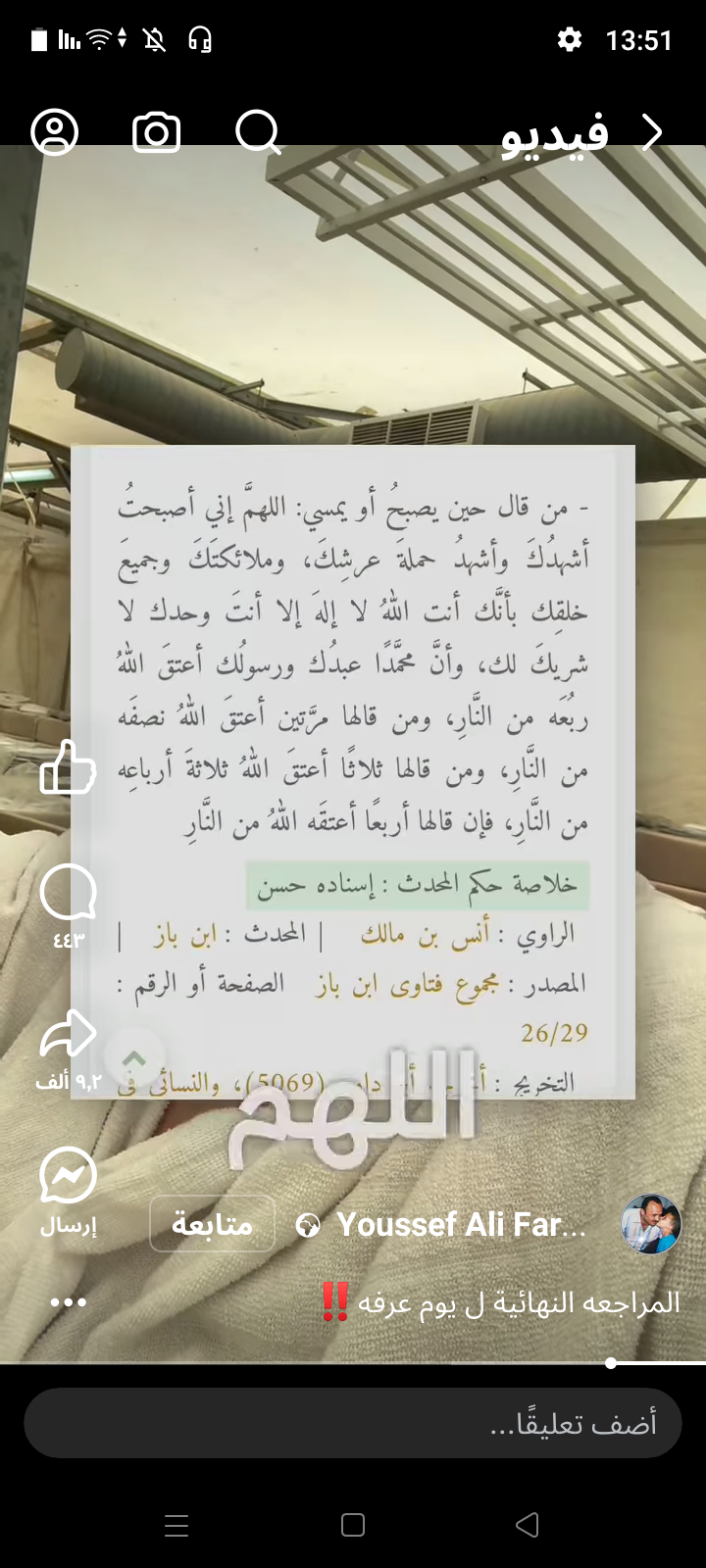Open the three-dot more options menu
The image size is (706, 1568).
point(68,1302)
